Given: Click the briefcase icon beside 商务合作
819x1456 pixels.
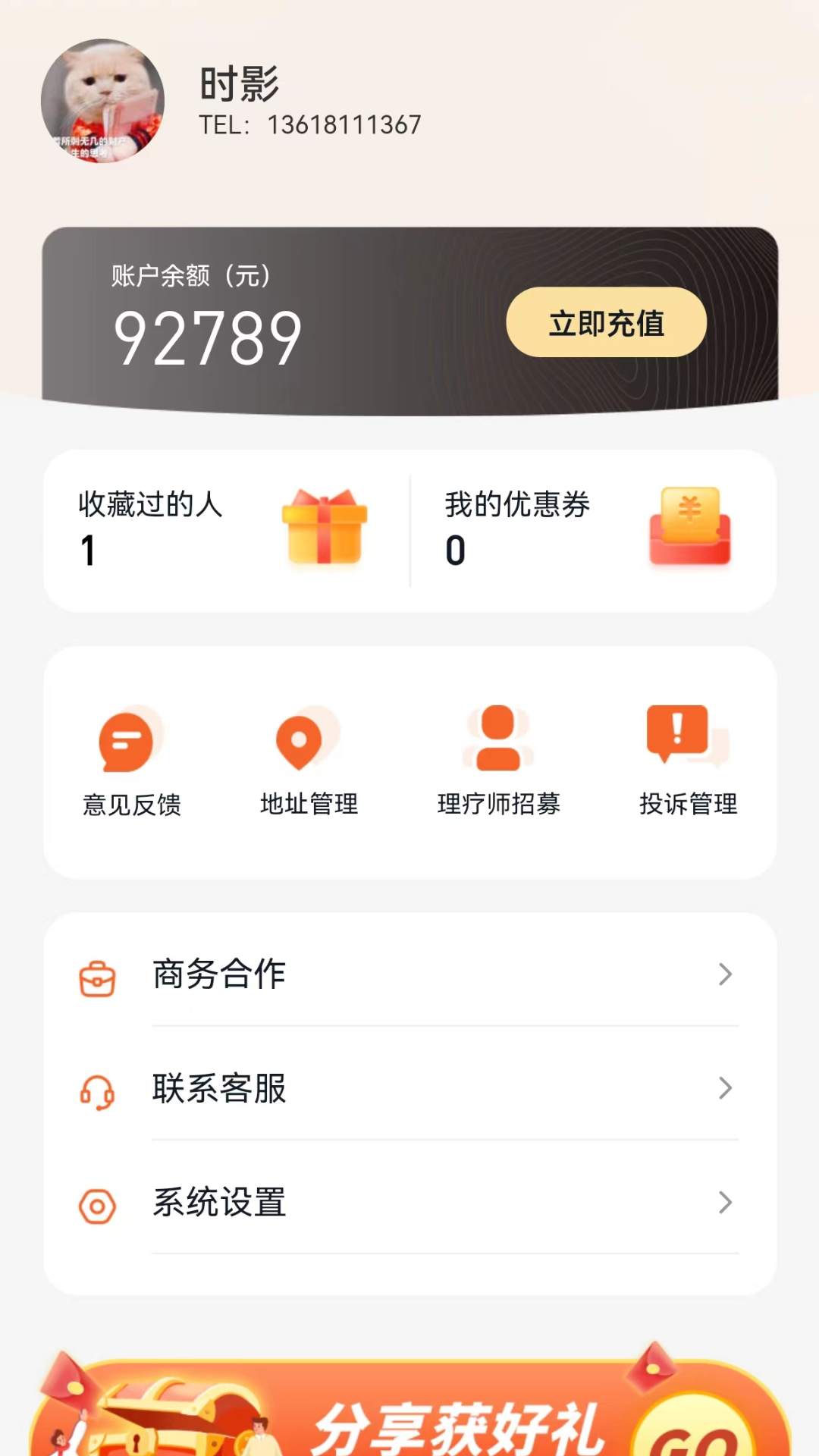Looking at the screenshot, I should click(x=98, y=975).
